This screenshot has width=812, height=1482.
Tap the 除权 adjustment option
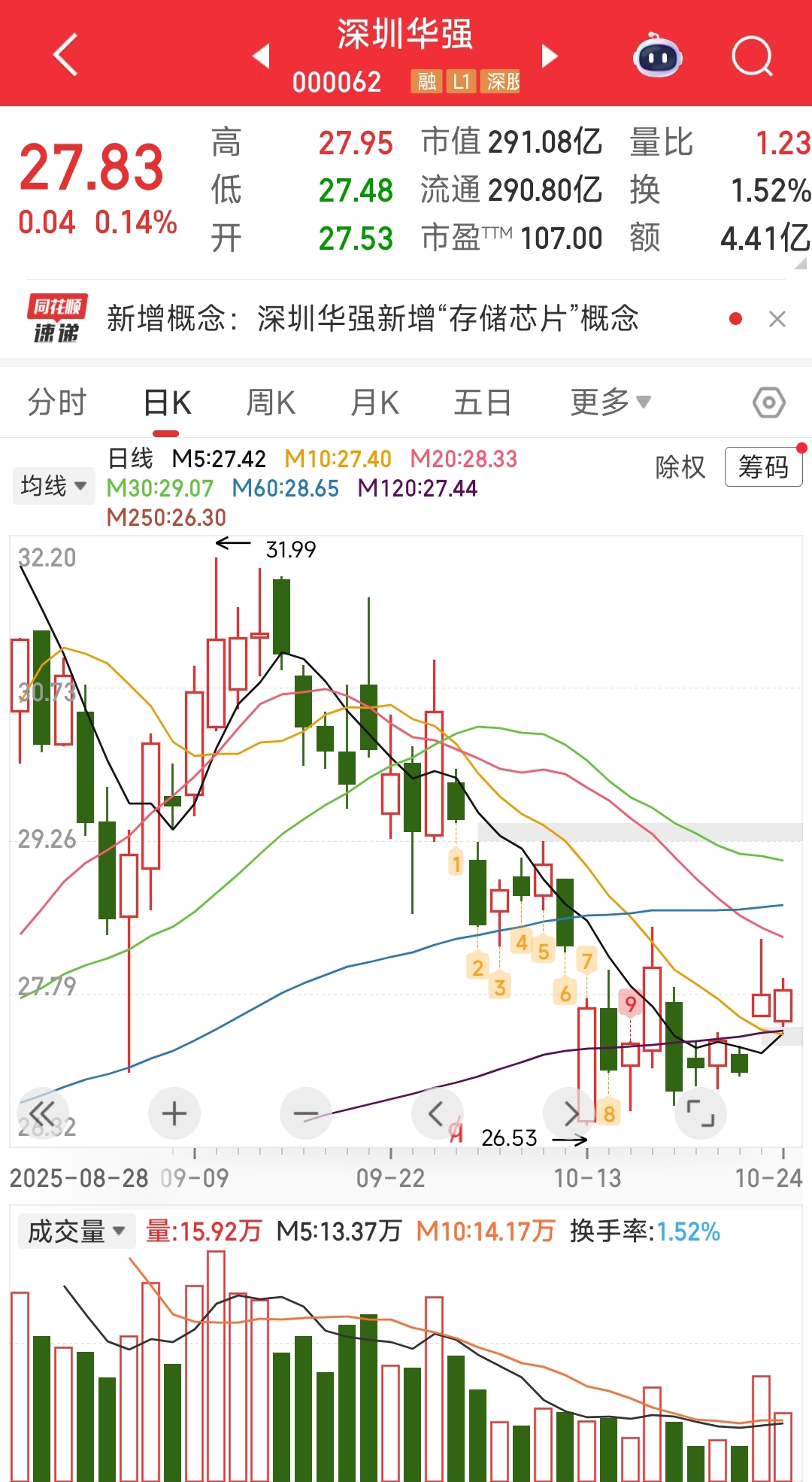coord(680,467)
